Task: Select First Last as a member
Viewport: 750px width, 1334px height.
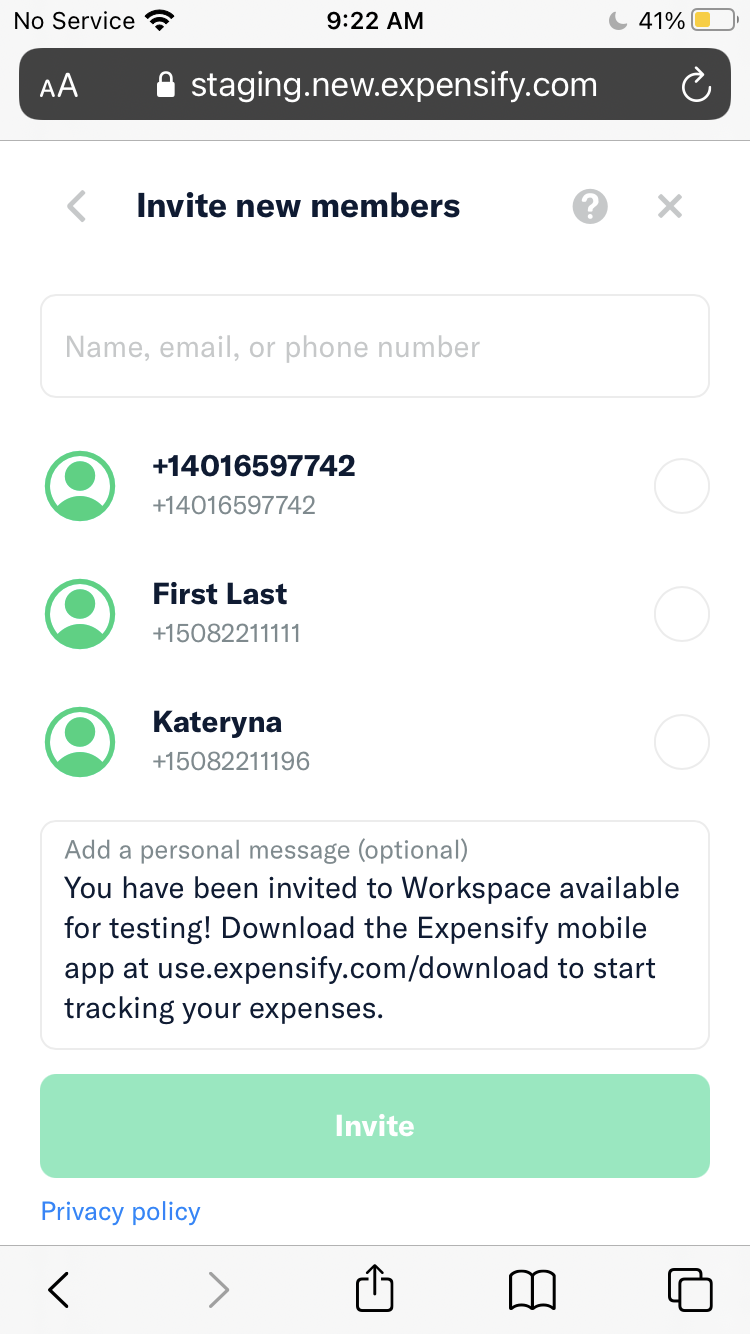Action: [x=681, y=614]
